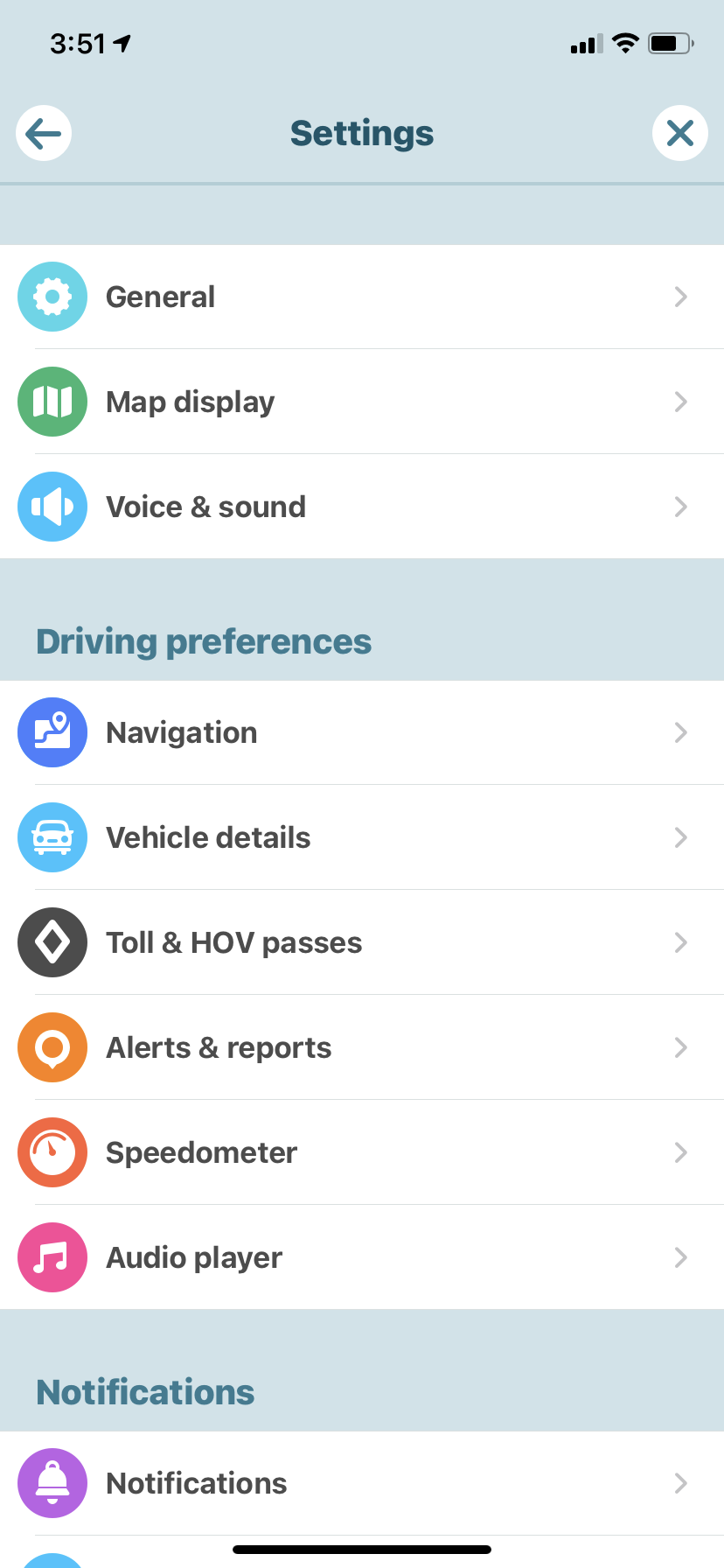Open General settings
Viewport: 724px width, 1568px height.
coord(362,297)
